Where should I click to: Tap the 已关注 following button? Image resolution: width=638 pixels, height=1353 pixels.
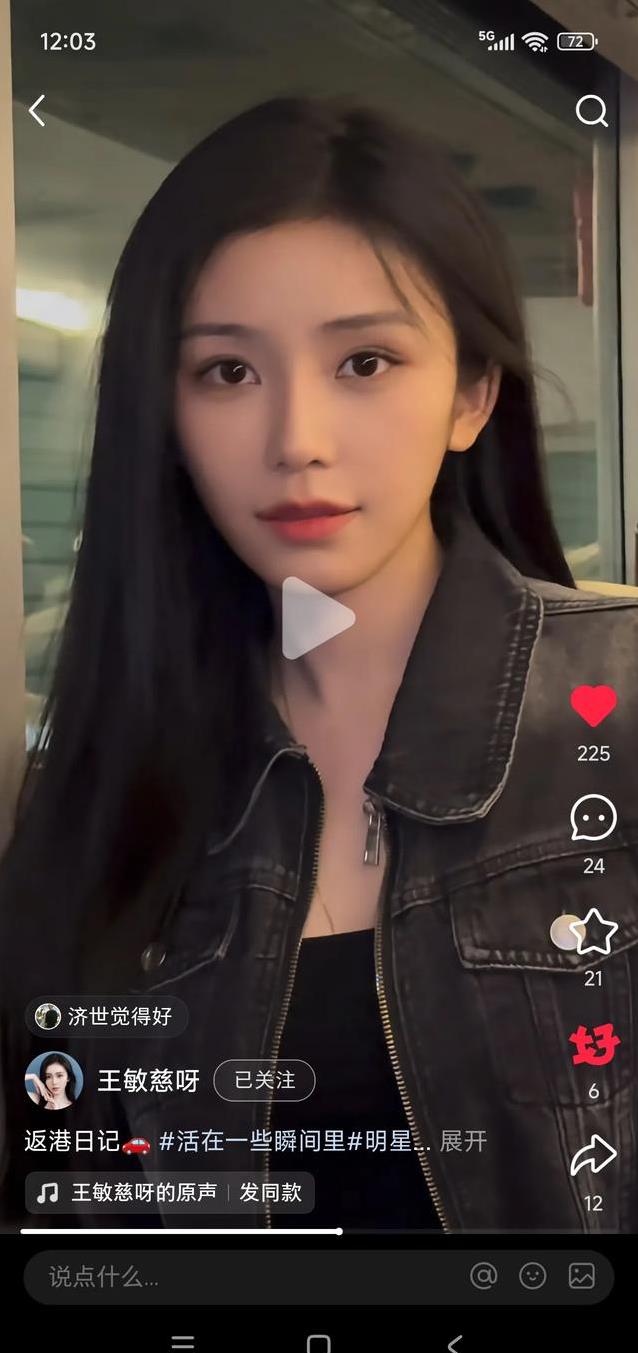tap(264, 1080)
